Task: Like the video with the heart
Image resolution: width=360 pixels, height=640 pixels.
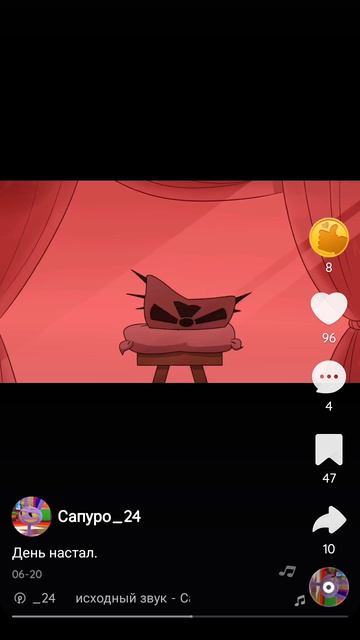Action: point(329,309)
